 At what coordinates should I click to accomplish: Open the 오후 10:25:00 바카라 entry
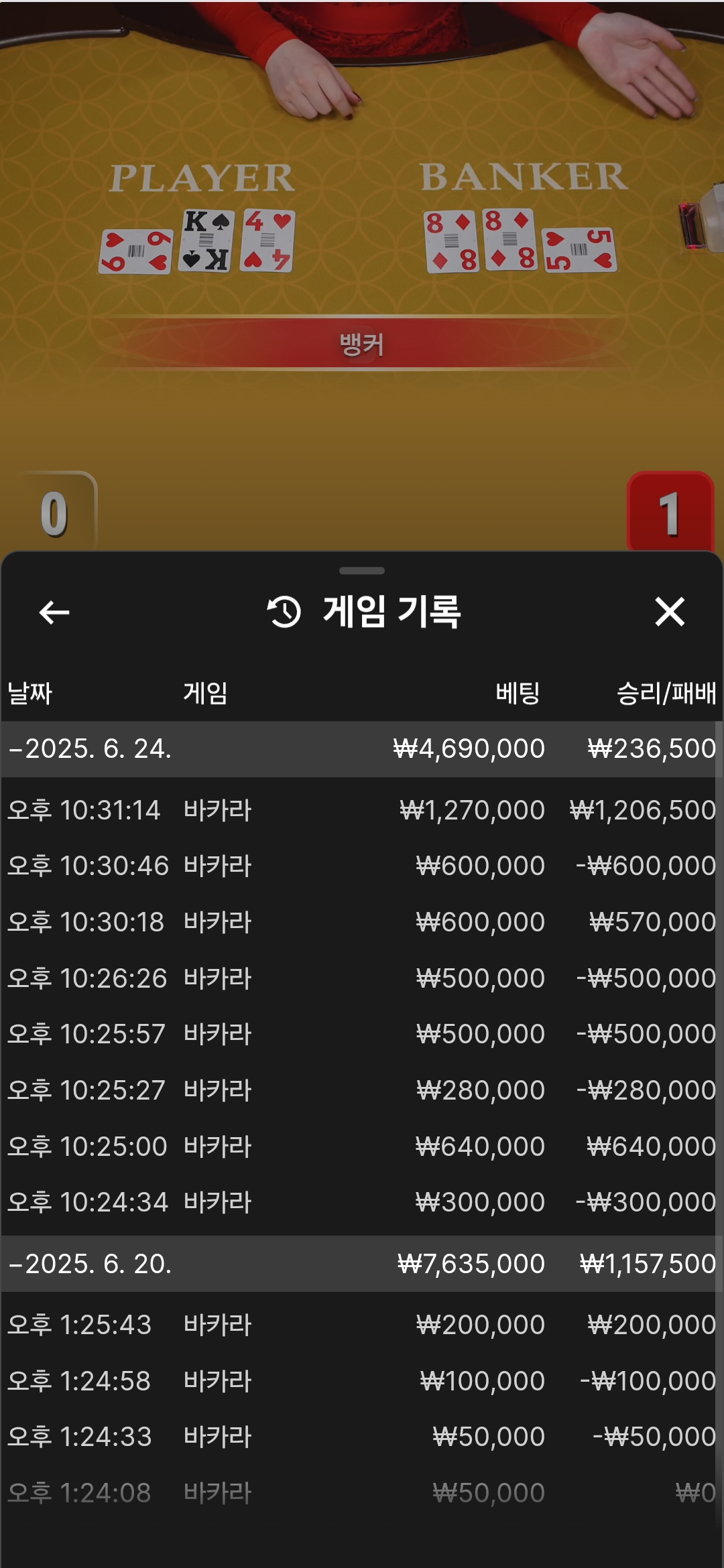click(362, 1147)
